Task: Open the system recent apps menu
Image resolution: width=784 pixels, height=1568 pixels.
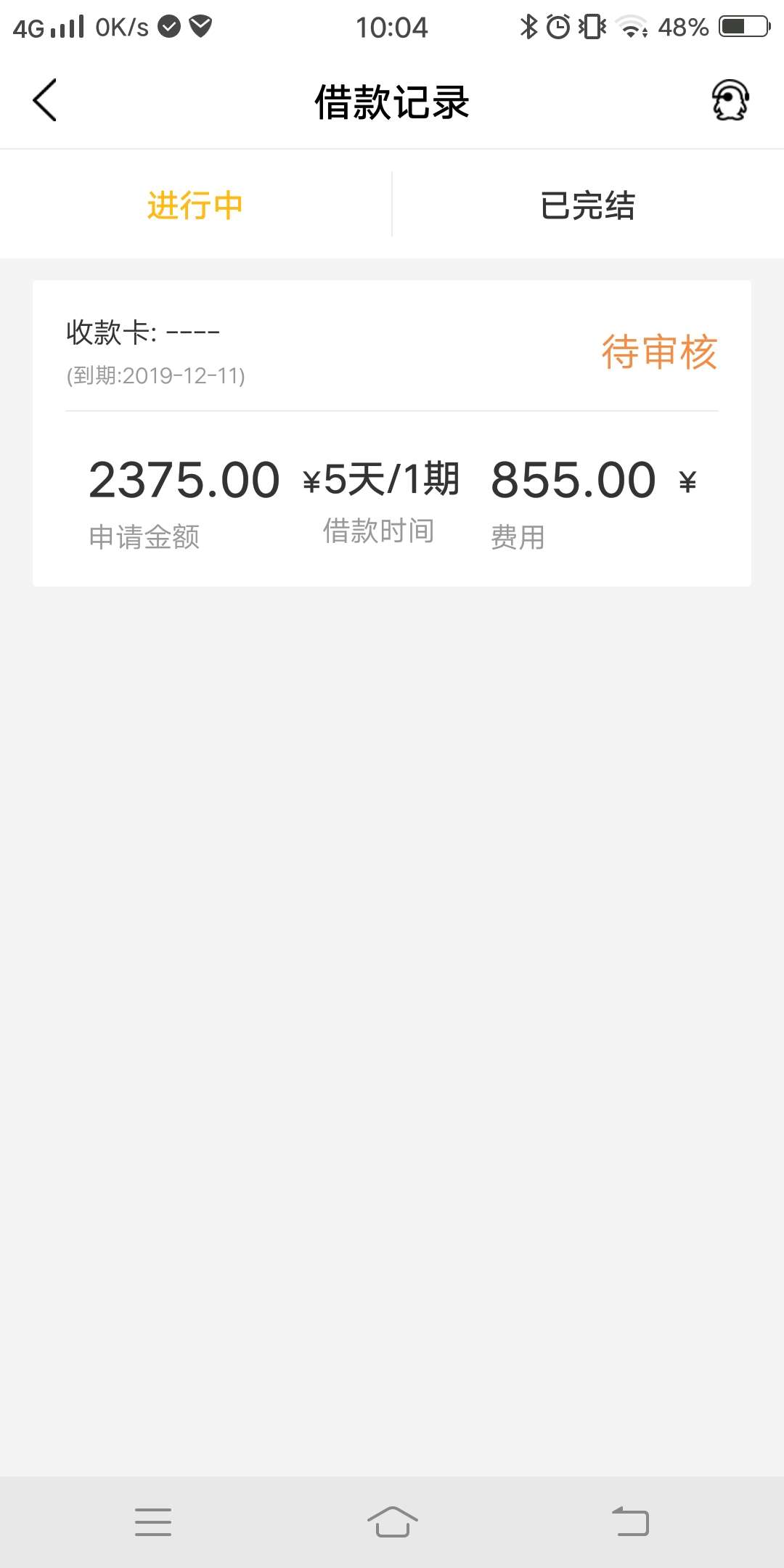Action: 153,1522
